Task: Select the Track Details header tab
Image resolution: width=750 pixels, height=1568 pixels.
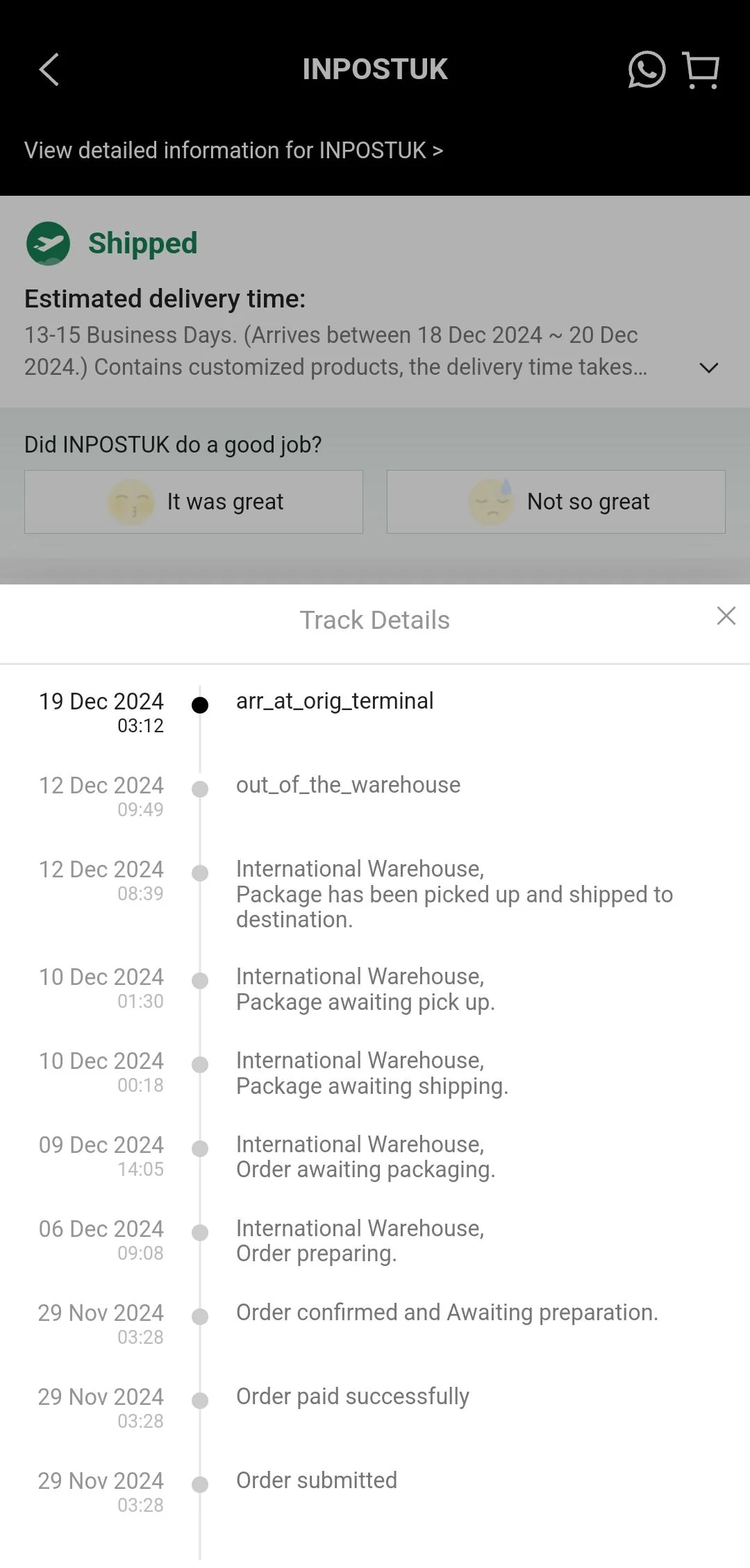Action: pyautogui.click(x=374, y=620)
